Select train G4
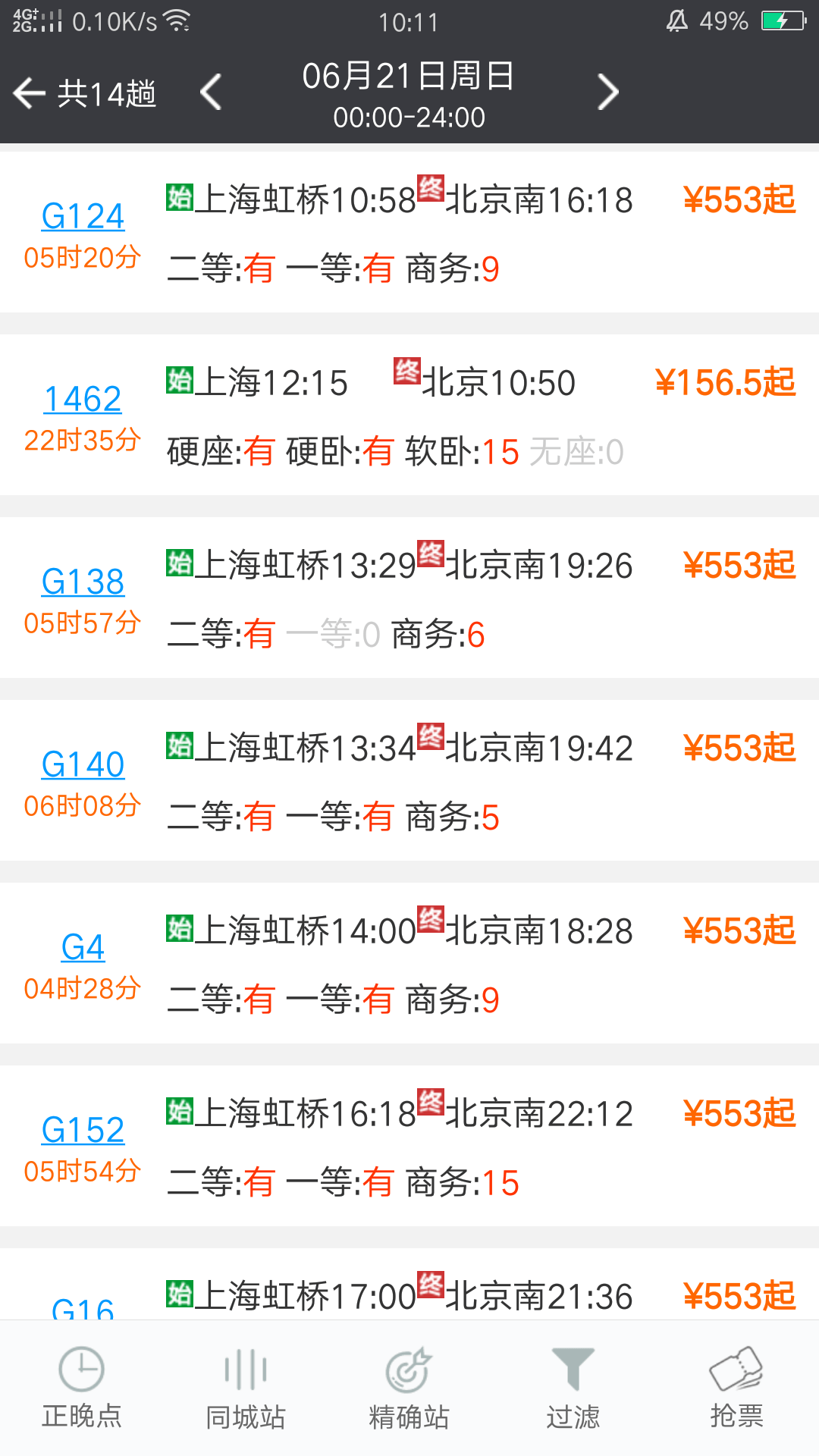Image resolution: width=819 pixels, height=1456 pixels. pyautogui.click(x=83, y=946)
